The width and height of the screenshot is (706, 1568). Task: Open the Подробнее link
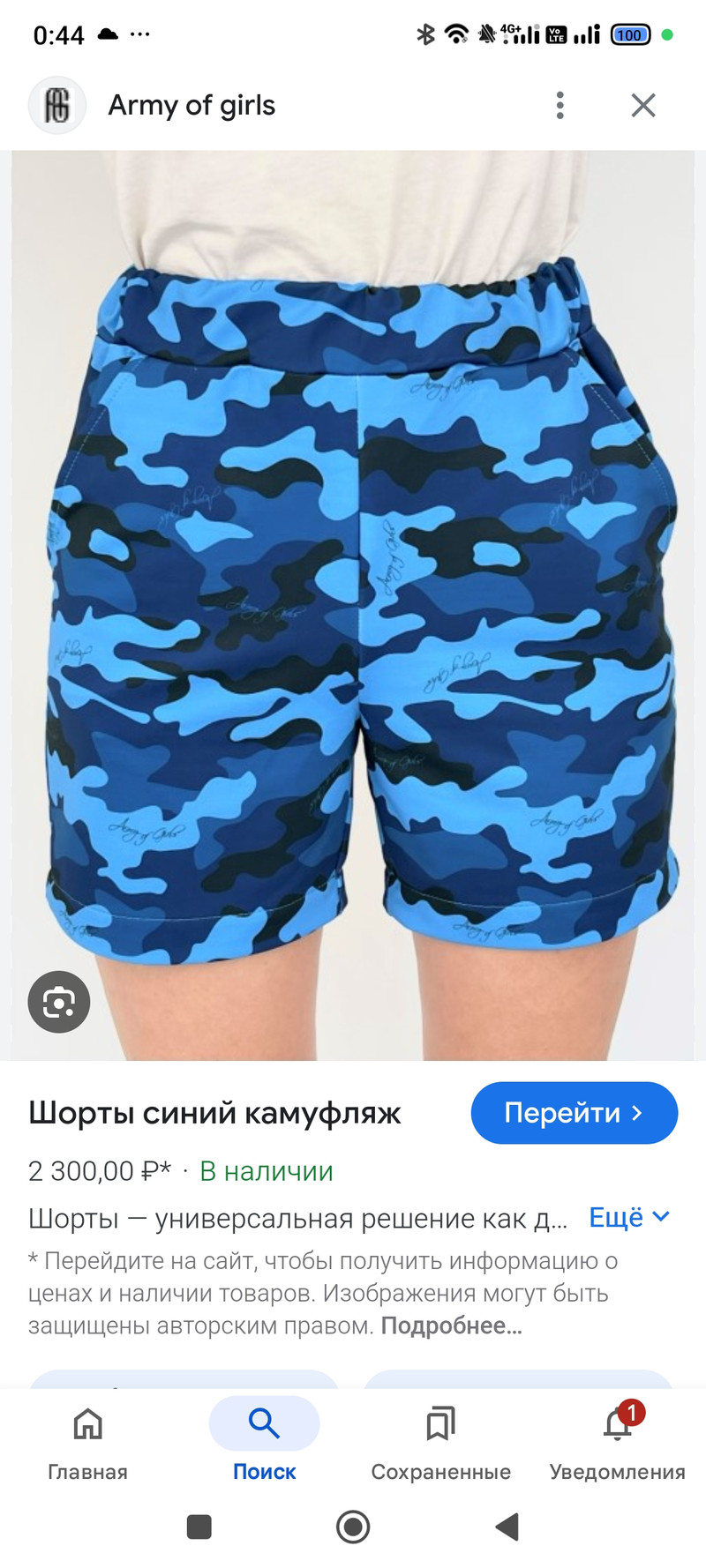coord(452,1325)
